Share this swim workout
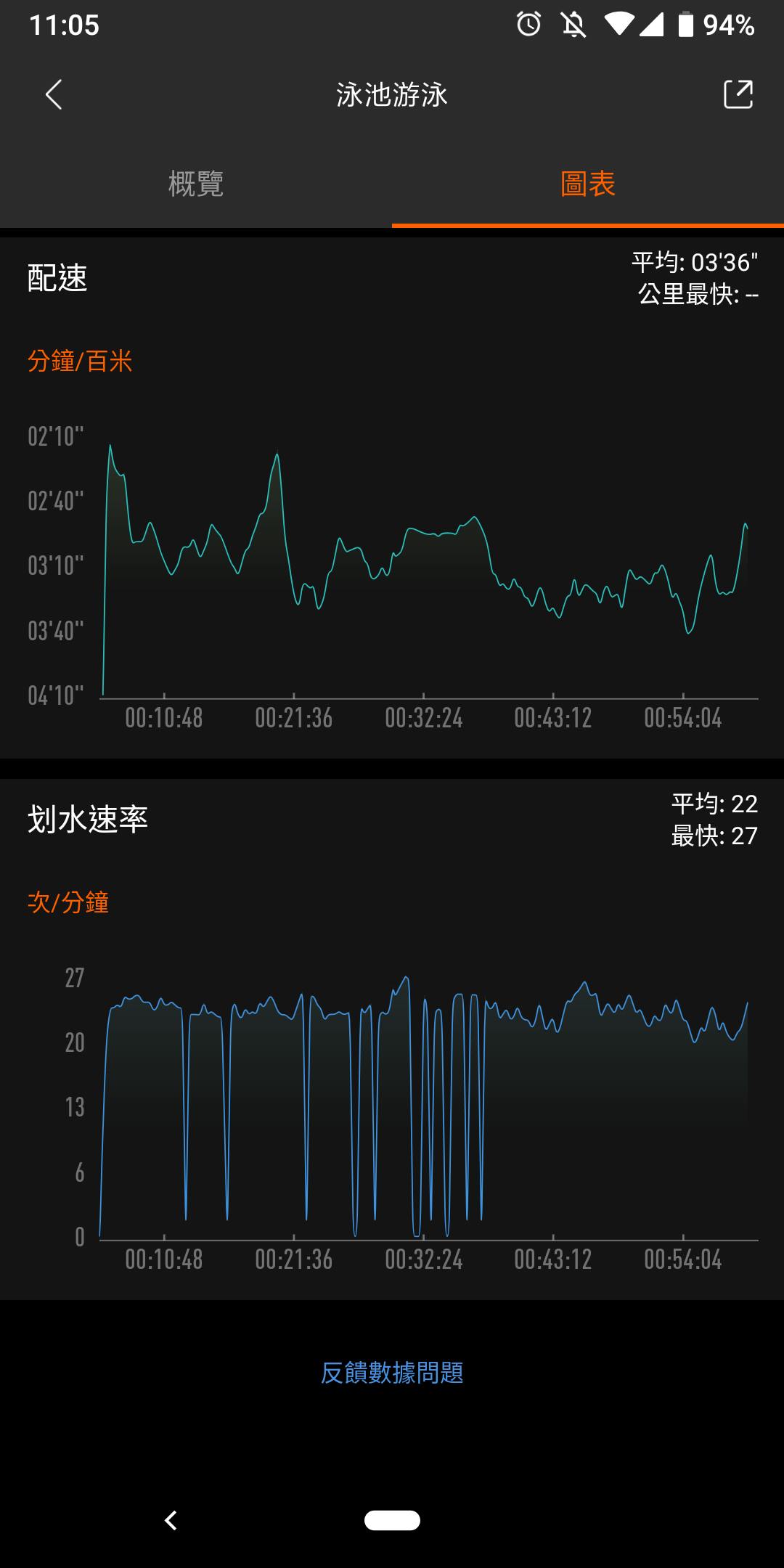The height and width of the screenshot is (1568, 784). 738,94
